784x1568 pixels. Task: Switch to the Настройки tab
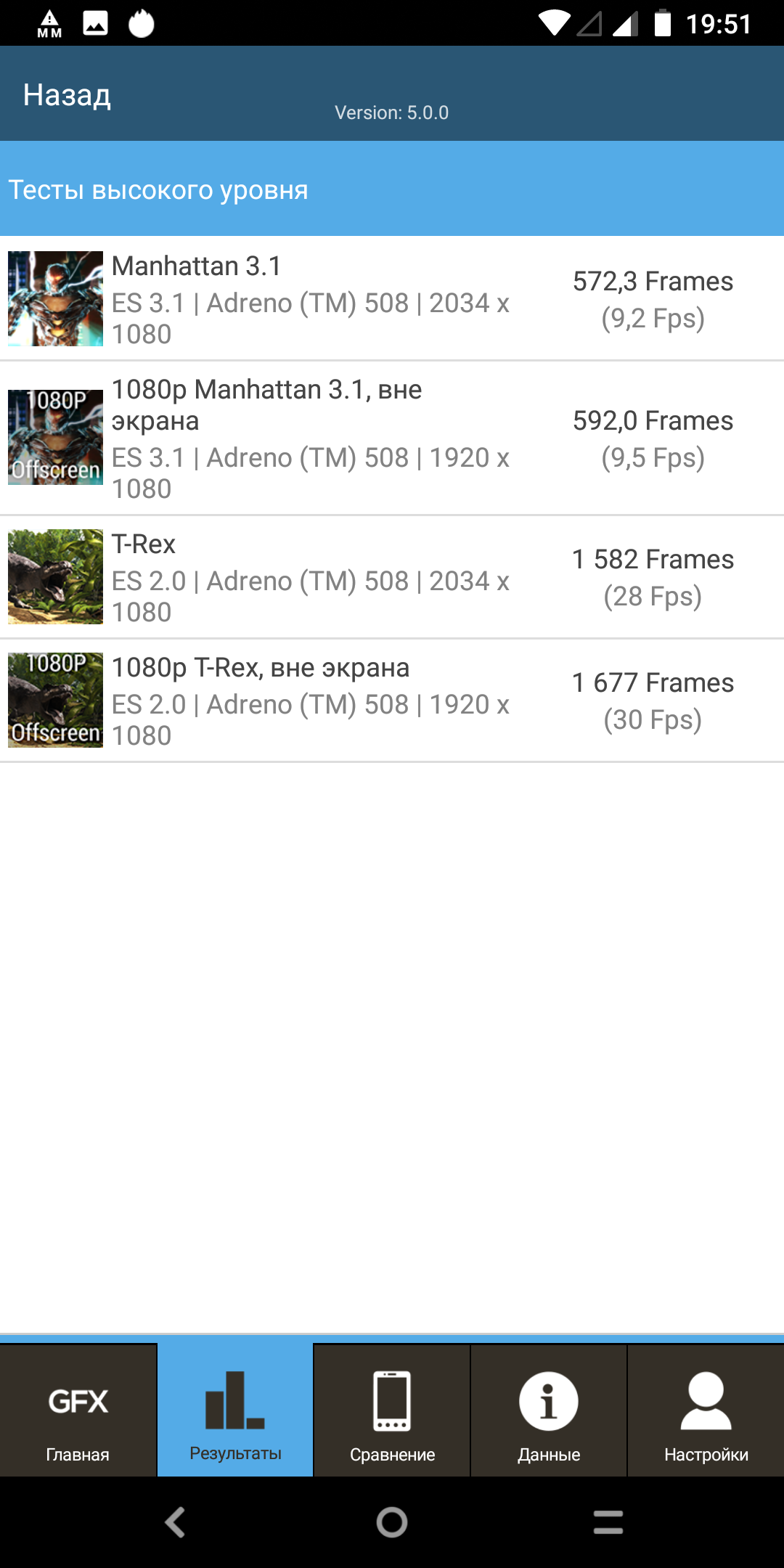pos(706,1410)
